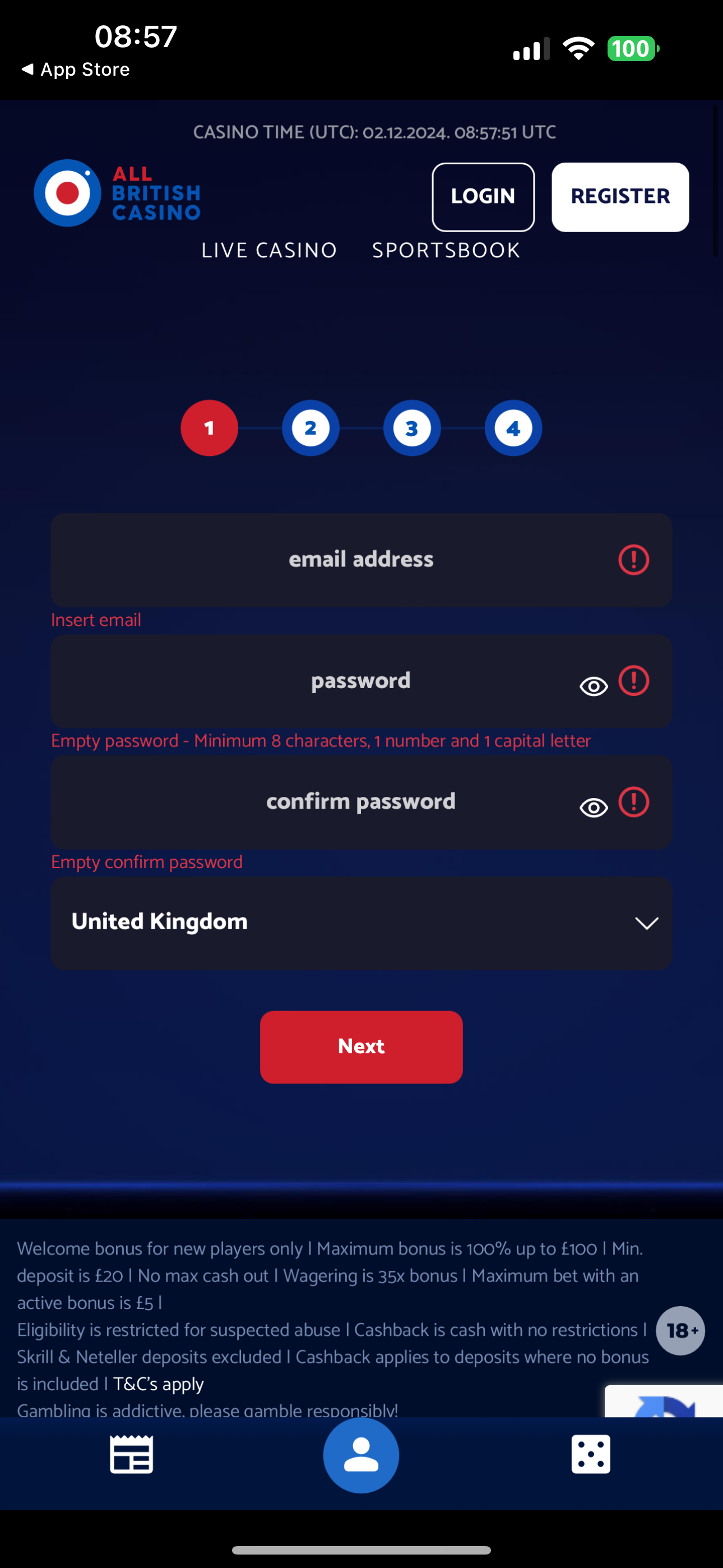This screenshot has height=1568, width=723.
Task: Open the T&C's apply link
Action: click(x=157, y=1383)
